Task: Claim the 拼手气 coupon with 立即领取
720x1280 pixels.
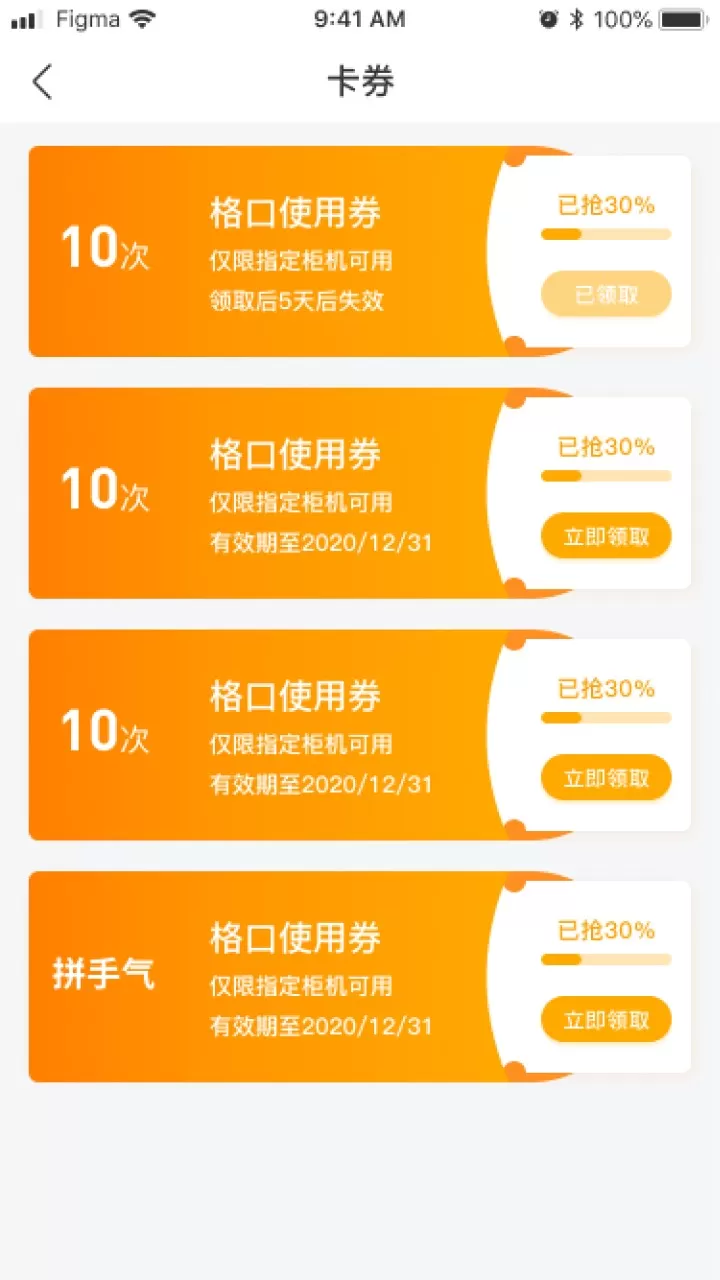Action: (606, 1019)
